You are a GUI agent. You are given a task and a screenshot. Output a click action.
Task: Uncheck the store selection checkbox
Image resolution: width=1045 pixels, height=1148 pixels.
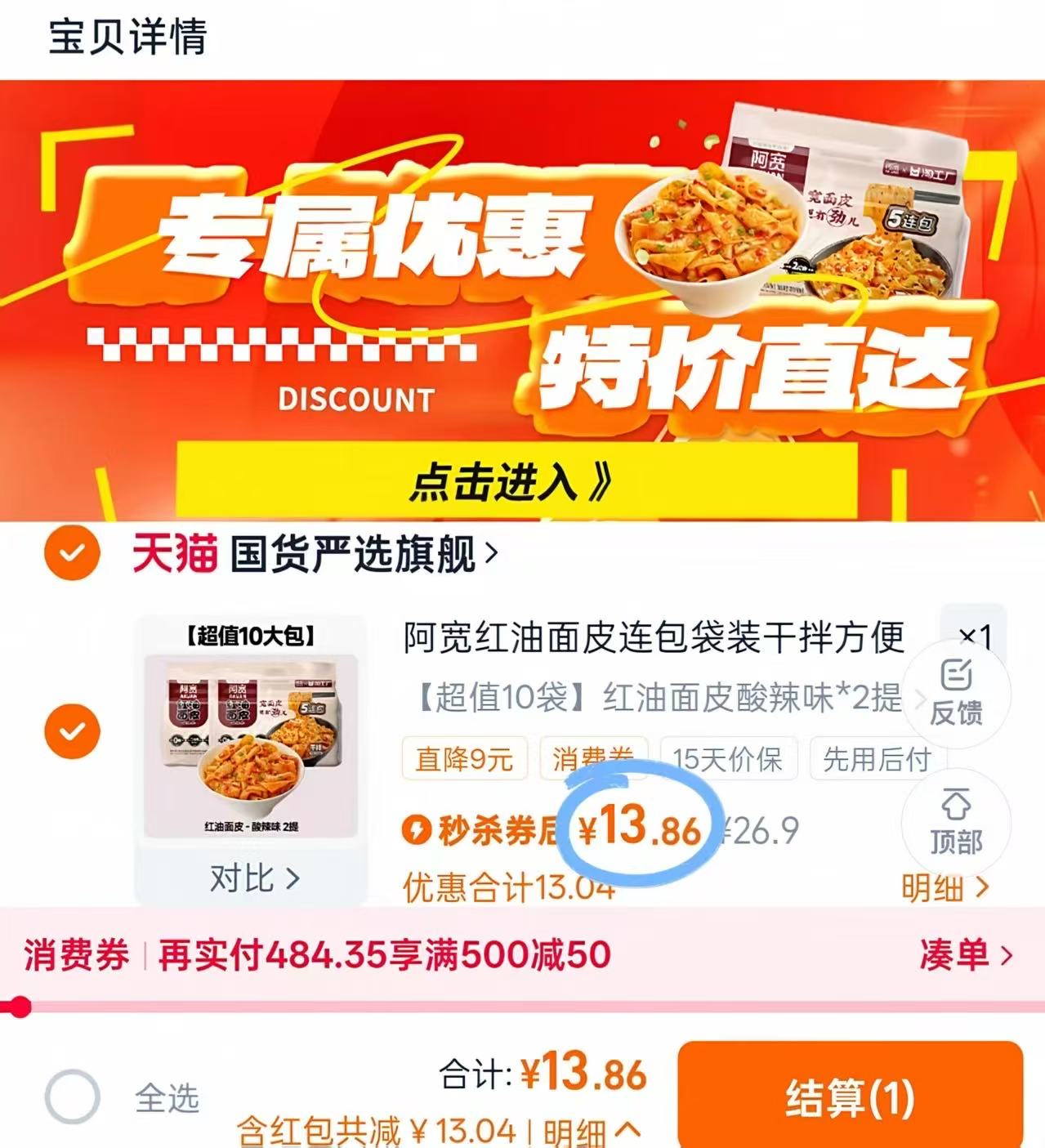pos(73,552)
